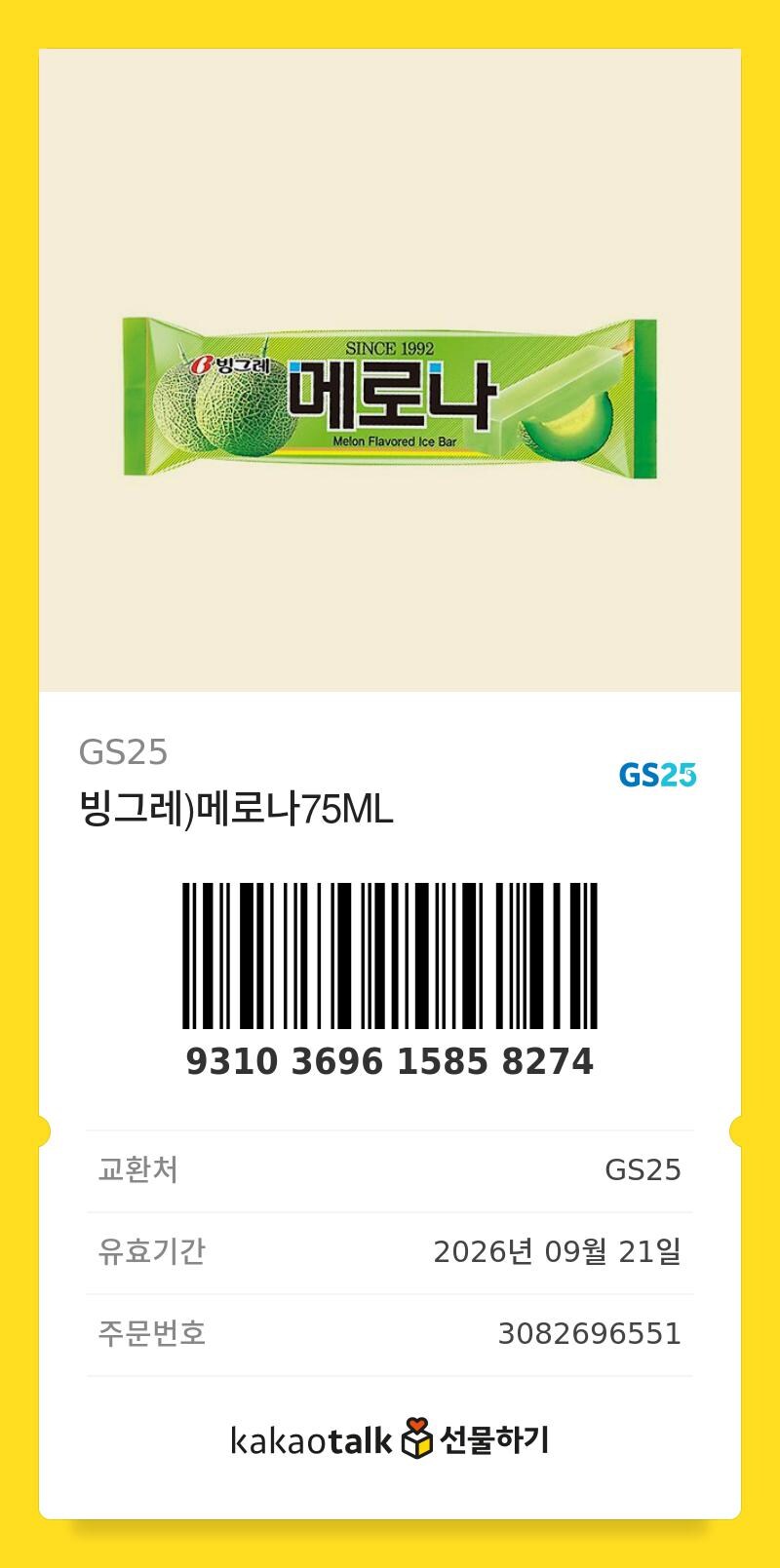Click the right notch on the ticket edge

point(736,1131)
